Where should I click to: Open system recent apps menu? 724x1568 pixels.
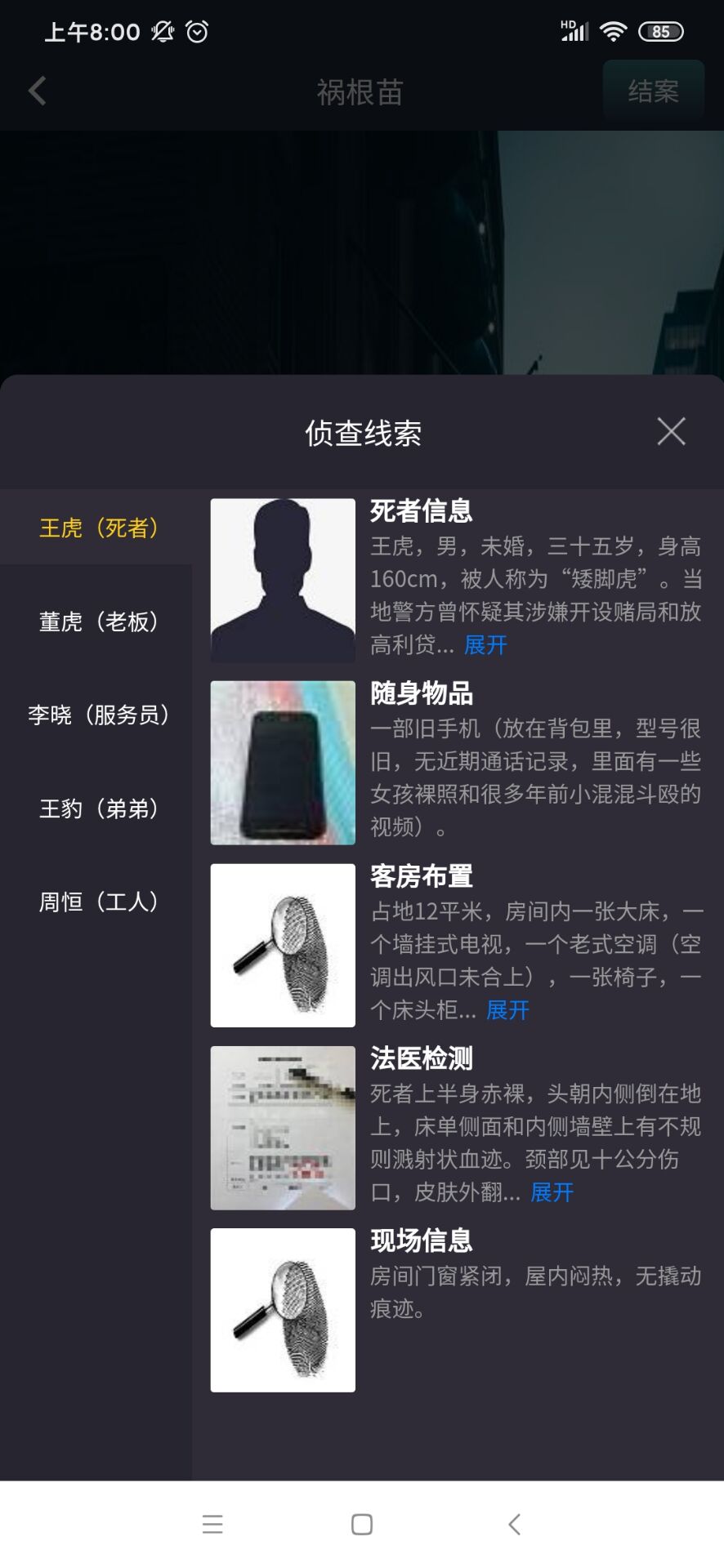212,1524
